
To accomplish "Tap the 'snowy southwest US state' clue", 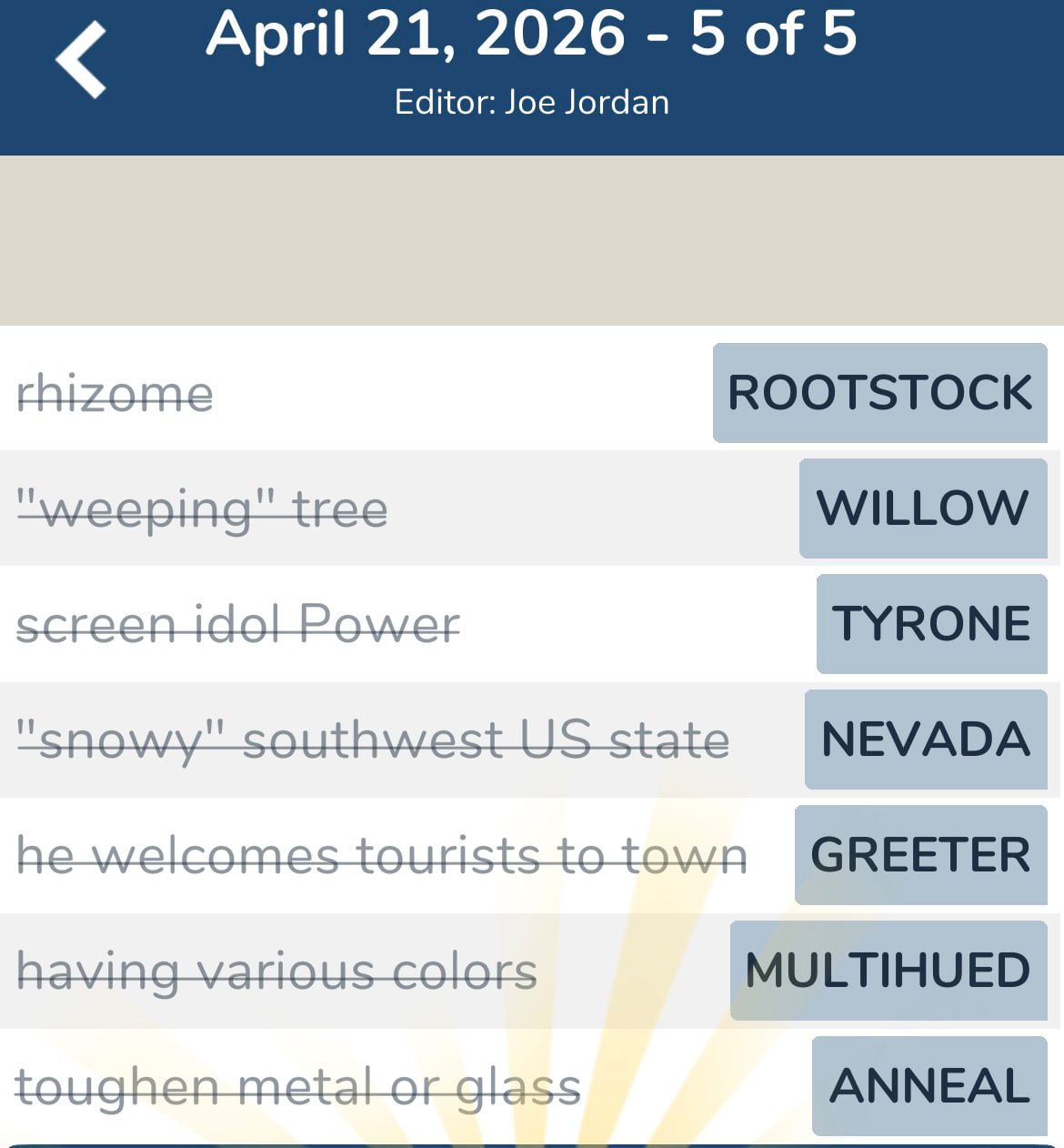I will pos(373,740).
